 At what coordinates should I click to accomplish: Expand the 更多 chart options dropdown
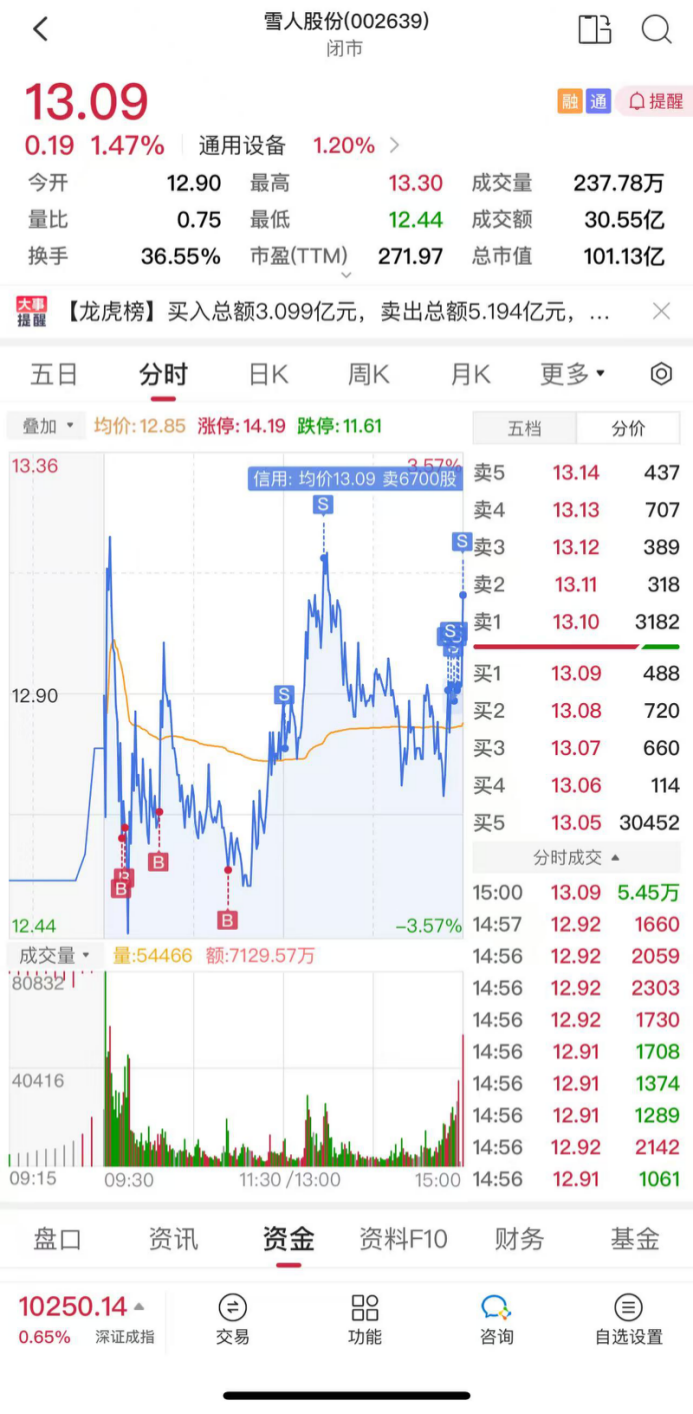[573, 375]
